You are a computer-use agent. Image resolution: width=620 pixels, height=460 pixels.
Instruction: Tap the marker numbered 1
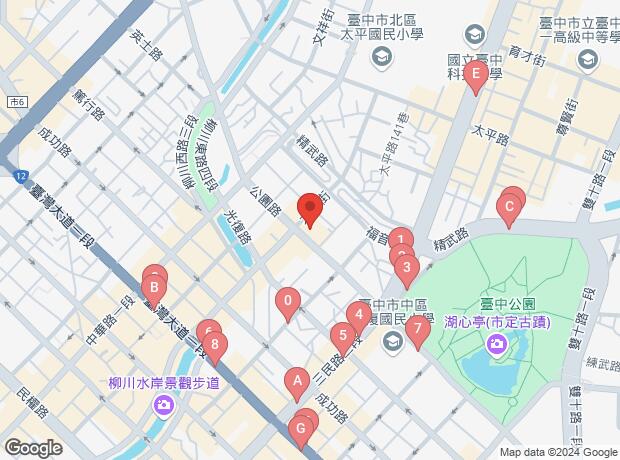[x=400, y=239]
